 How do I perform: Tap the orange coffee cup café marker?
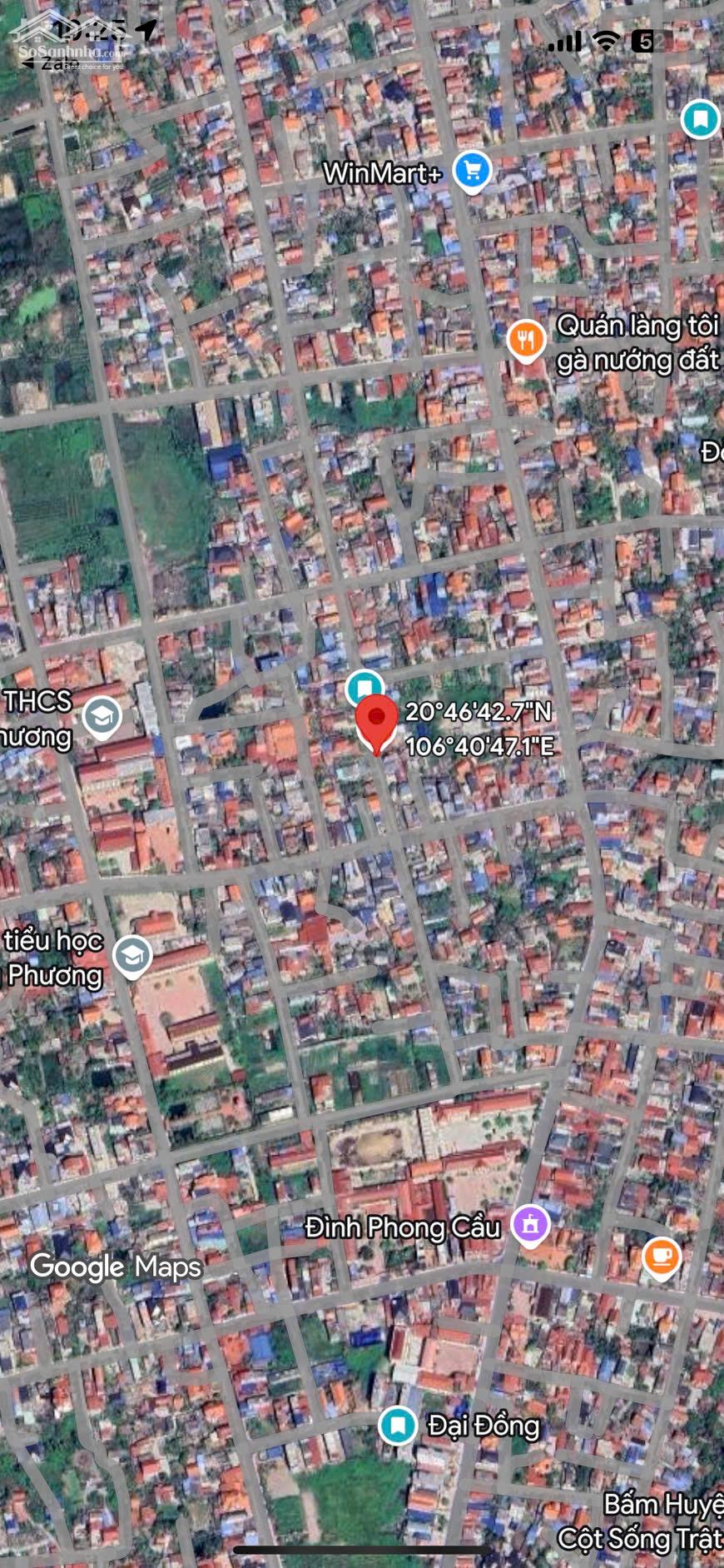[662, 1256]
